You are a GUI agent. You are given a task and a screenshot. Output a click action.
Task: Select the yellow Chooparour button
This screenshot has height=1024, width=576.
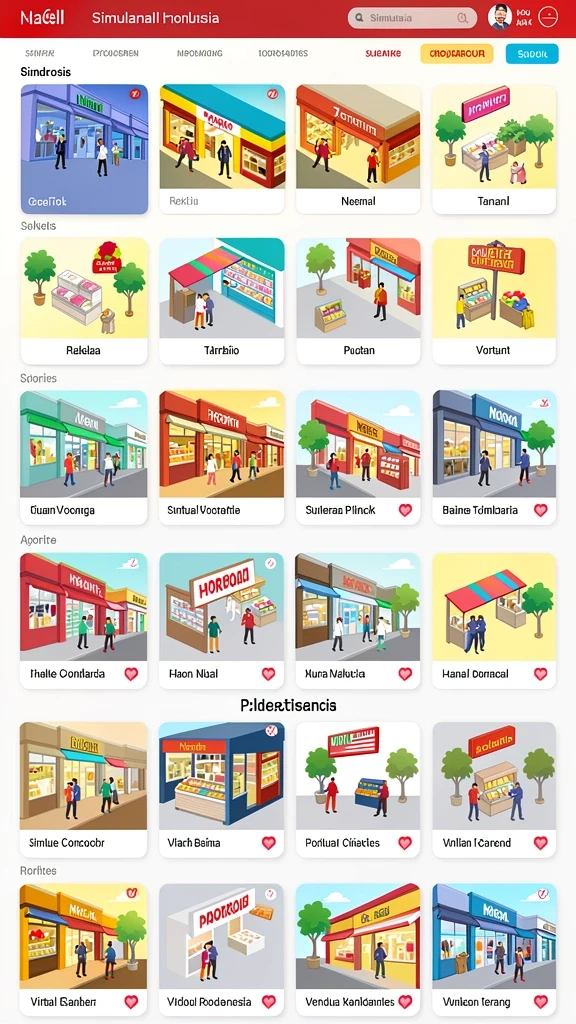(456, 54)
